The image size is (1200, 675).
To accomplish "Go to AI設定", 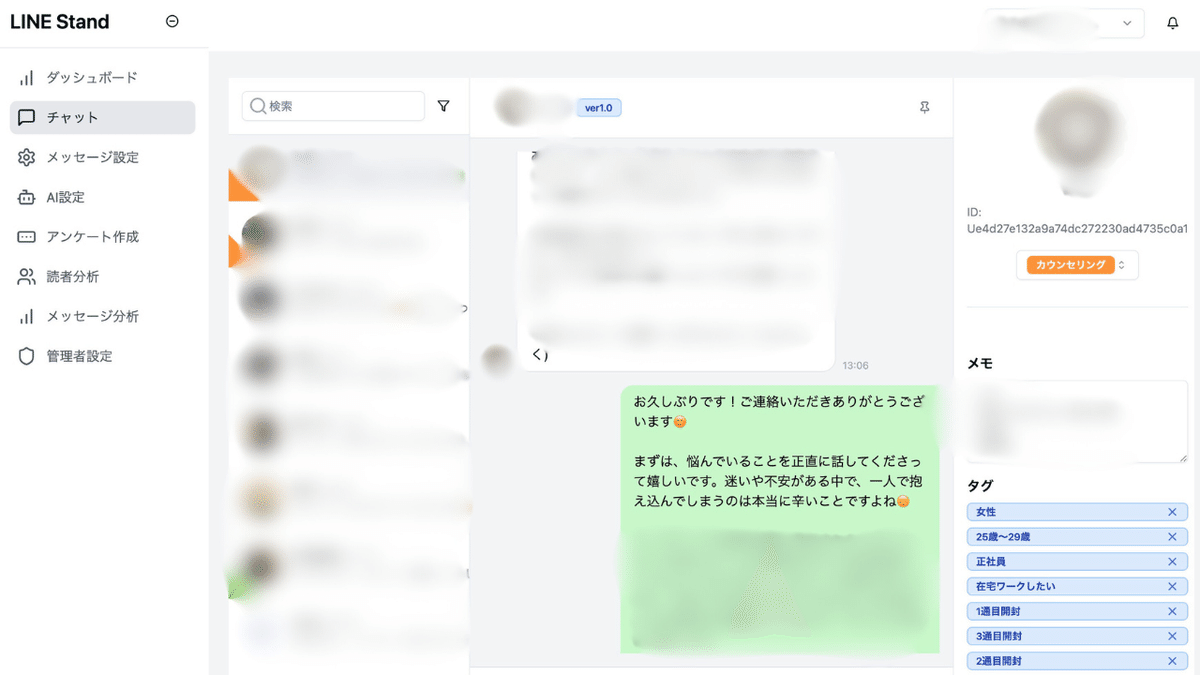I will click(65, 197).
